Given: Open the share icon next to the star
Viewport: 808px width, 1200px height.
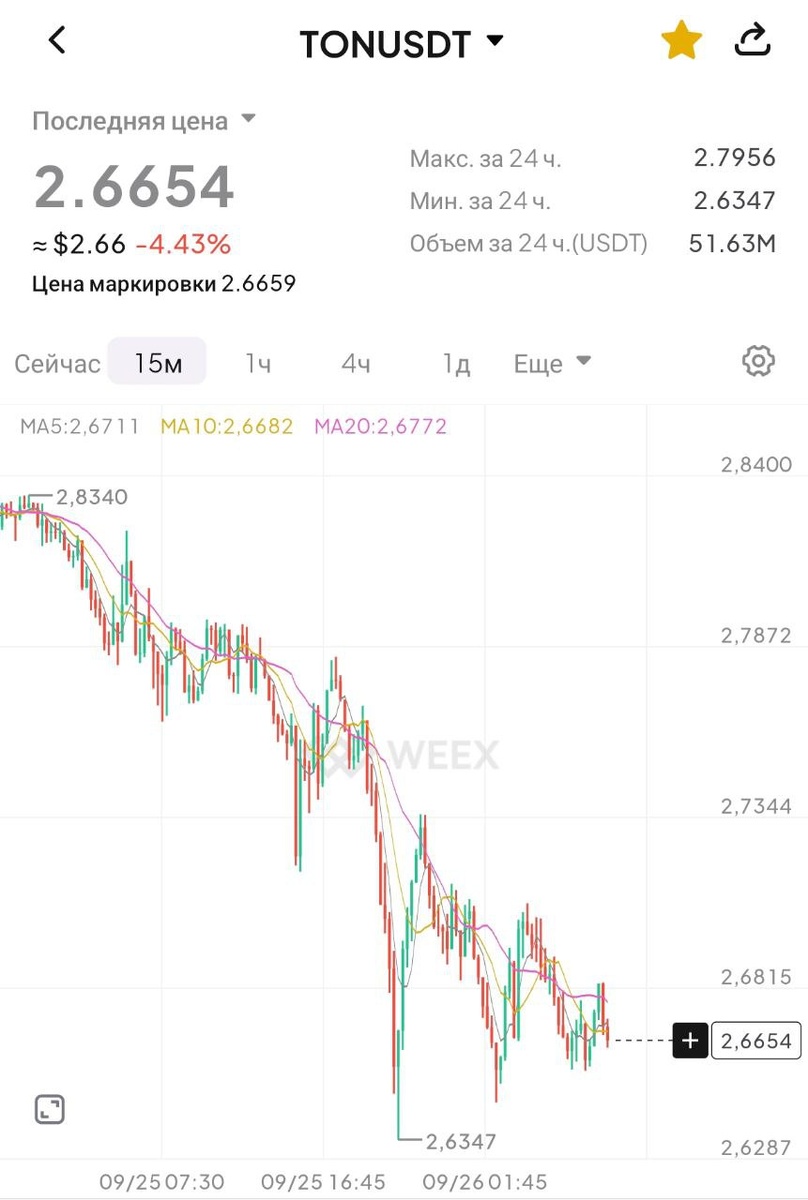Looking at the screenshot, I should point(751,40).
